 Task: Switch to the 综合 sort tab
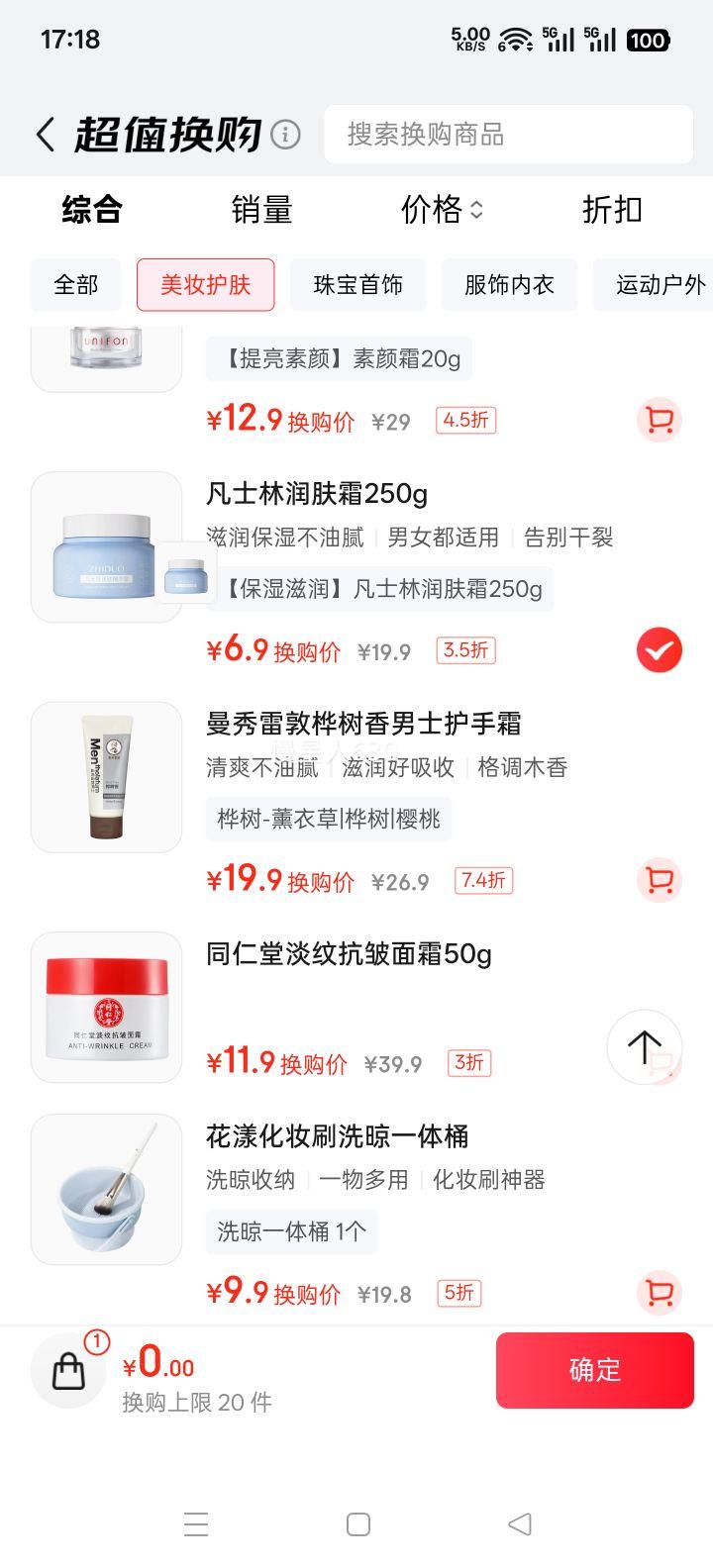coord(91,210)
